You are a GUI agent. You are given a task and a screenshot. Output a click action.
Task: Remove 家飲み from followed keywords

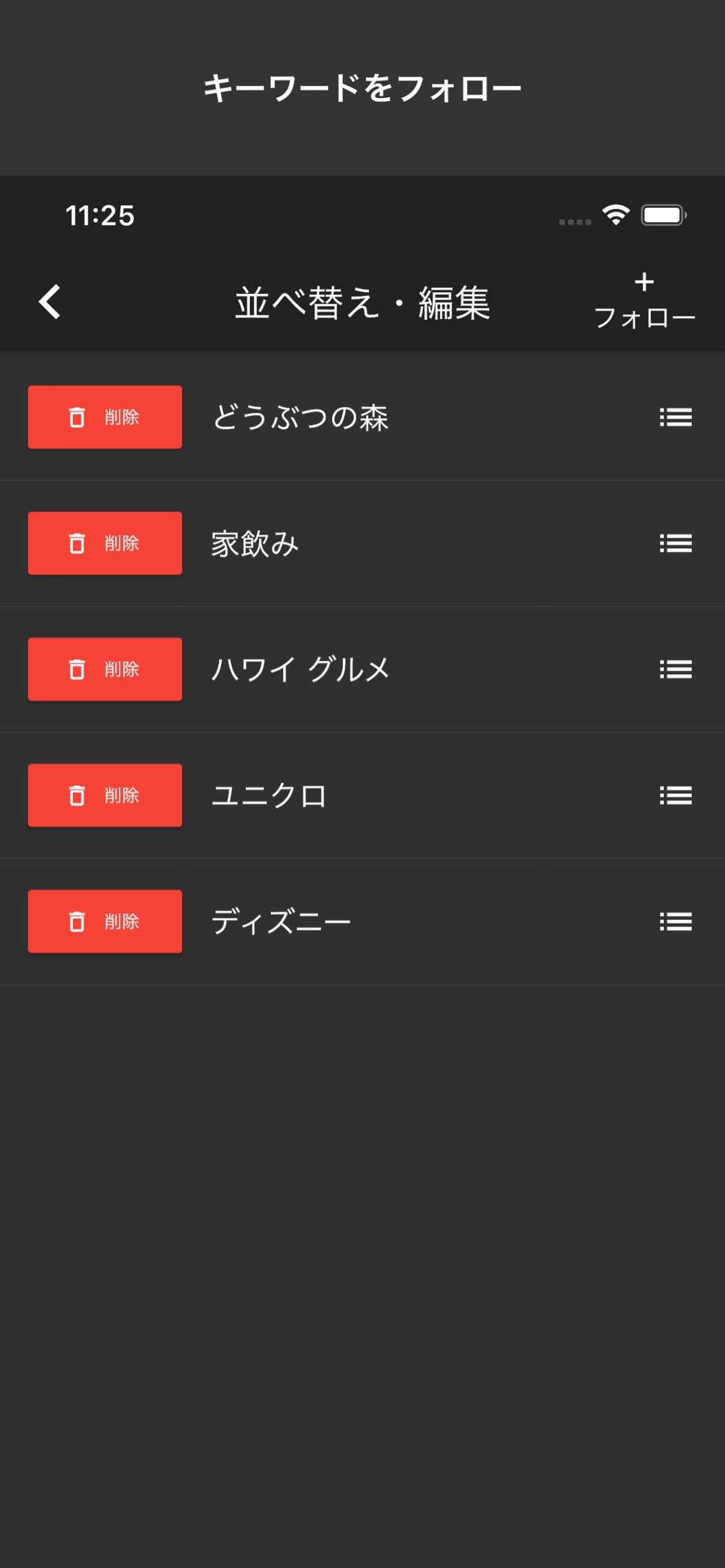[x=105, y=543]
